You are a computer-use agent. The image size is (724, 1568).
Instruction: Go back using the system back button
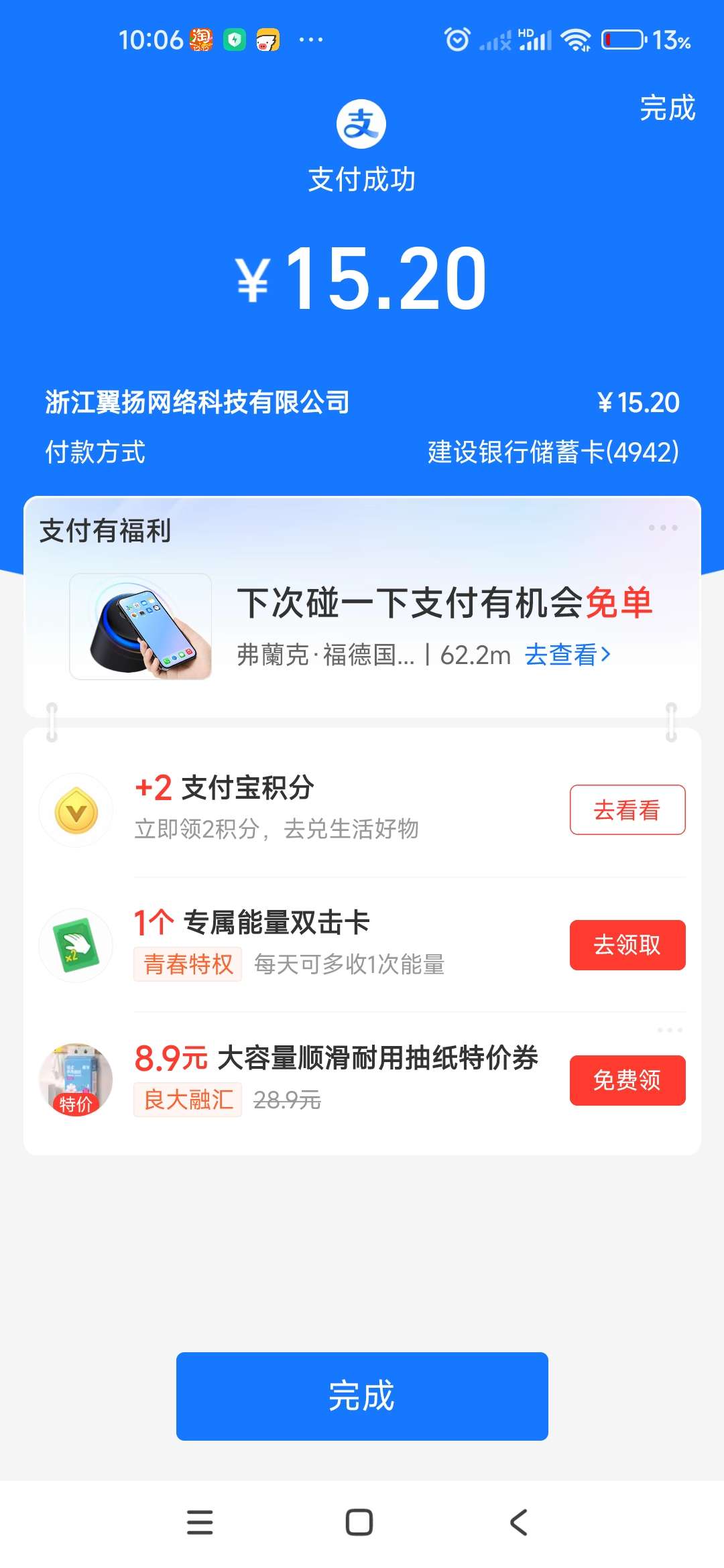pyautogui.click(x=519, y=1522)
